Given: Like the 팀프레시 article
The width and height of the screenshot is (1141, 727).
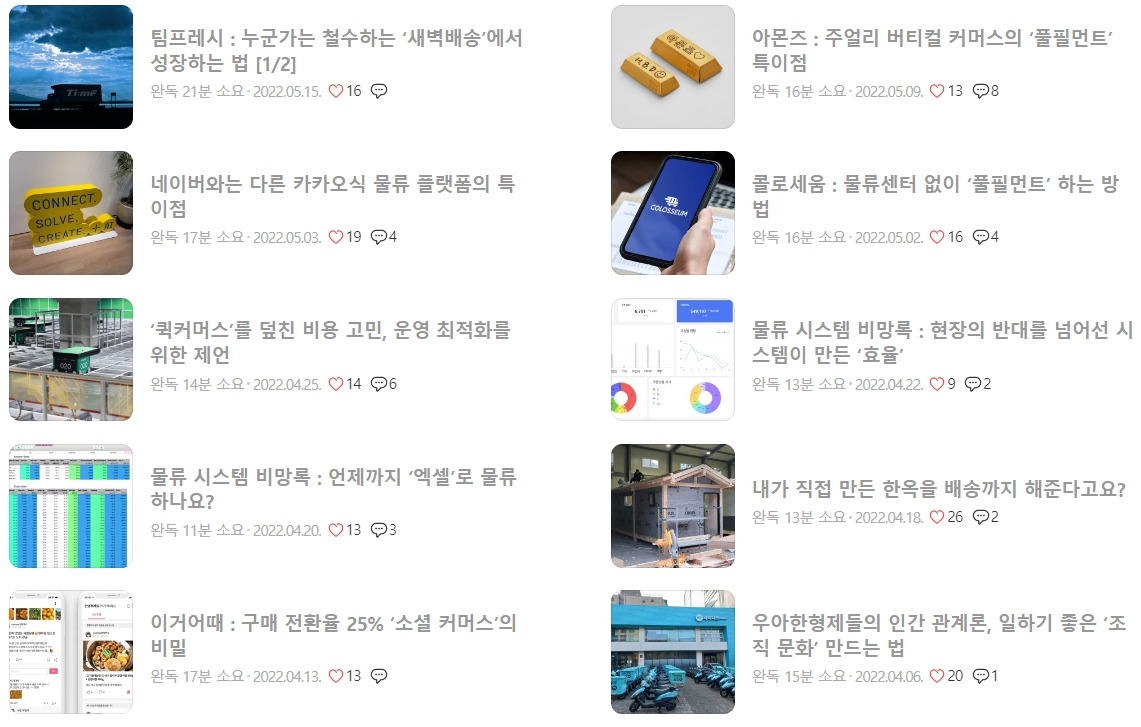Looking at the screenshot, I should (335, 91).
